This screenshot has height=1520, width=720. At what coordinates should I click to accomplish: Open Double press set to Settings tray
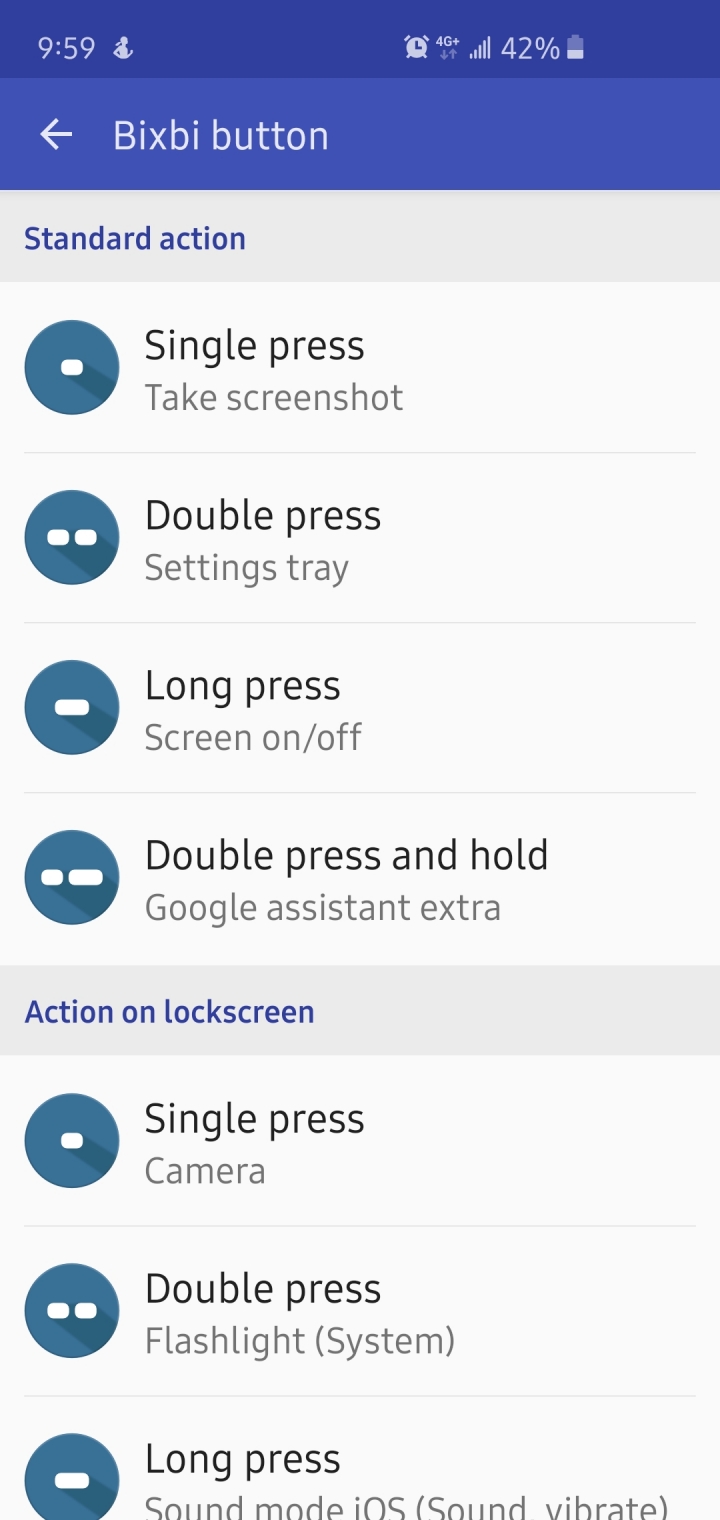click(360, 538)
